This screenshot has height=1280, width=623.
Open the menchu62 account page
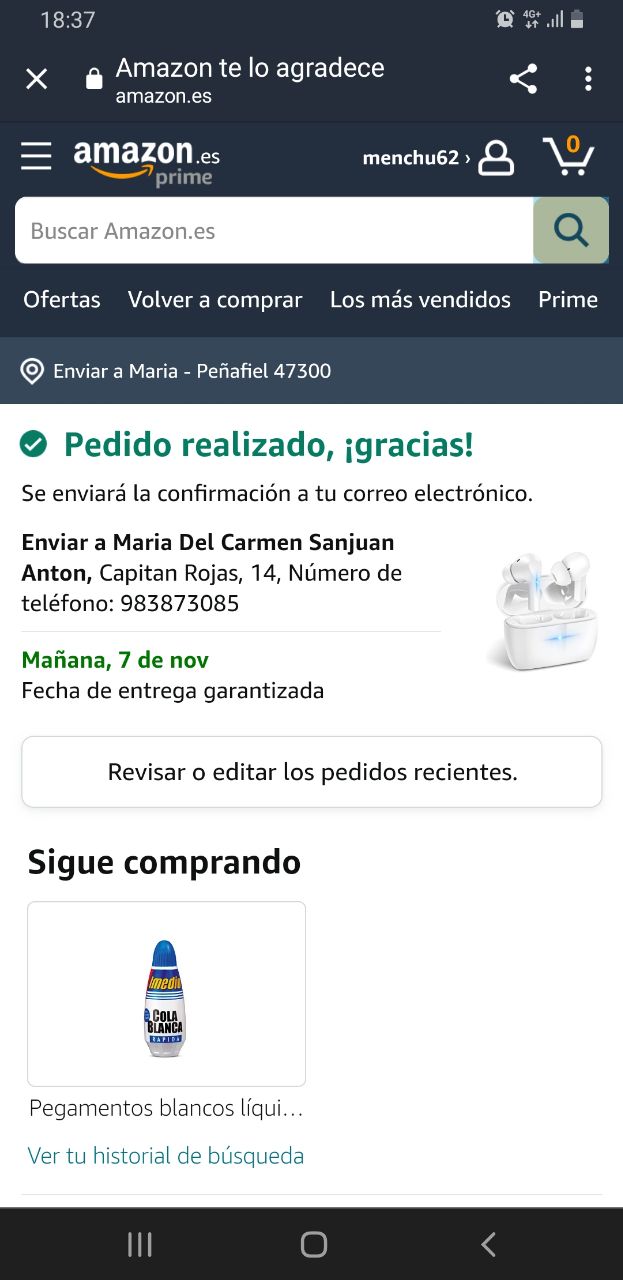(438, 158)
